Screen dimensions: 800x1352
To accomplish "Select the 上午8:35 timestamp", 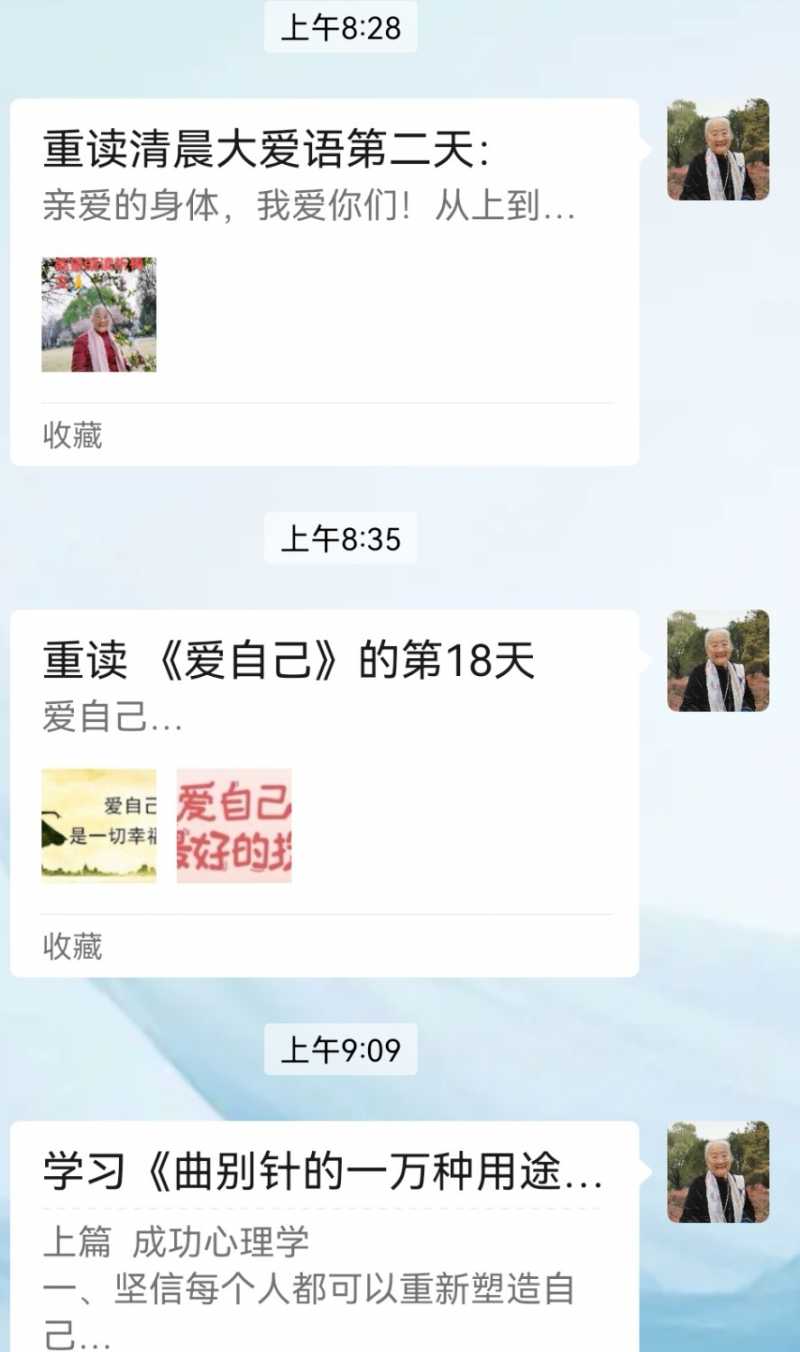I will [x=340, y=540].
